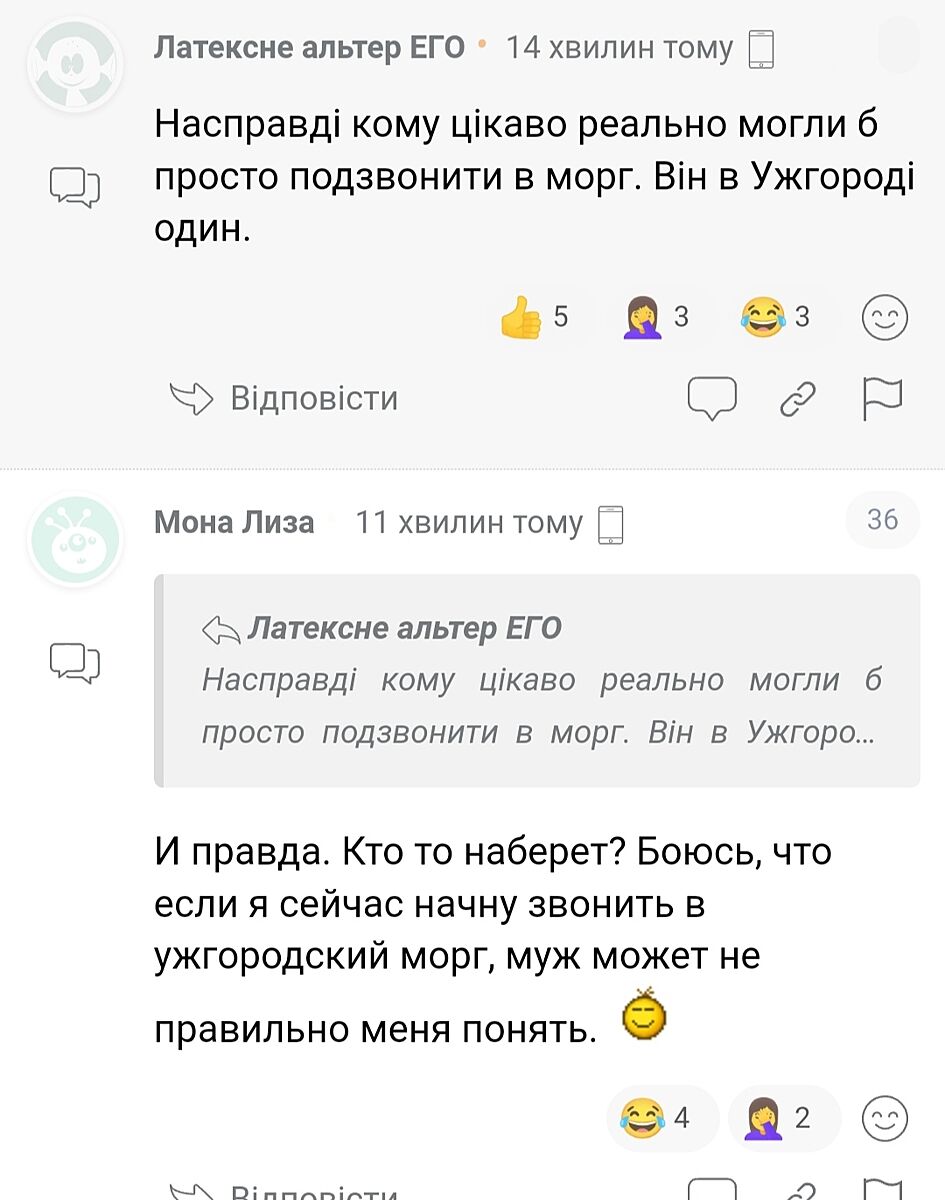Open Мона Лиза's avatar
The height and width of the screenshot is (1200, 945).
tap(74, 541)
